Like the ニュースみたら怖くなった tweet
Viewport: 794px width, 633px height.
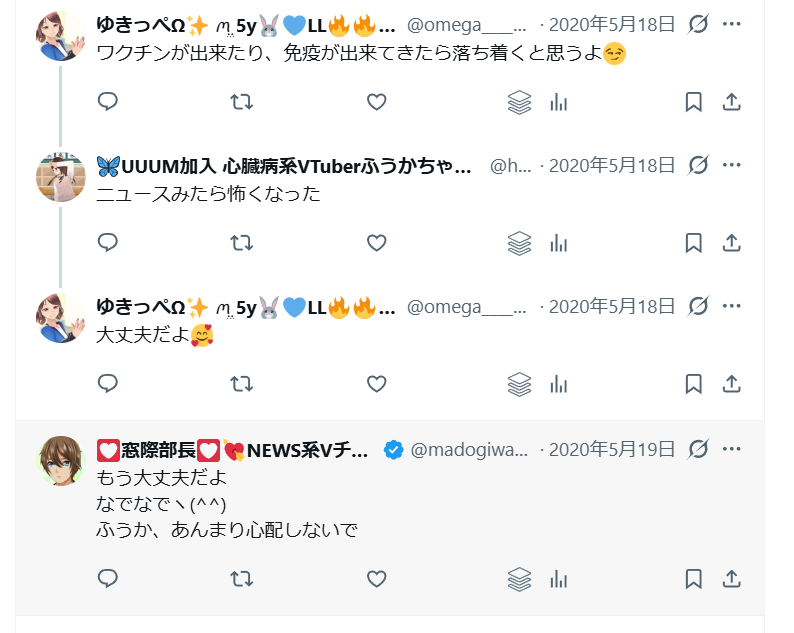tap(376, 243)
